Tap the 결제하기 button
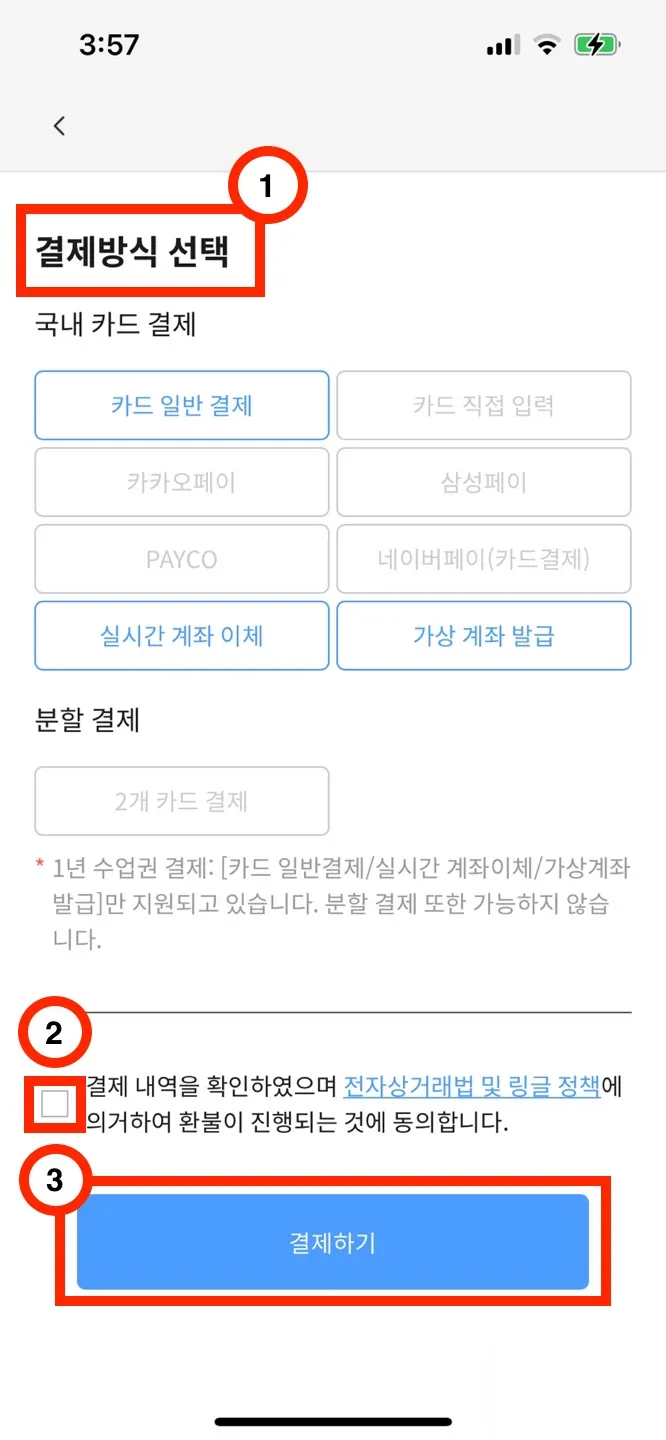The width and height of the screenshot is (666, 1440). 332,1241
